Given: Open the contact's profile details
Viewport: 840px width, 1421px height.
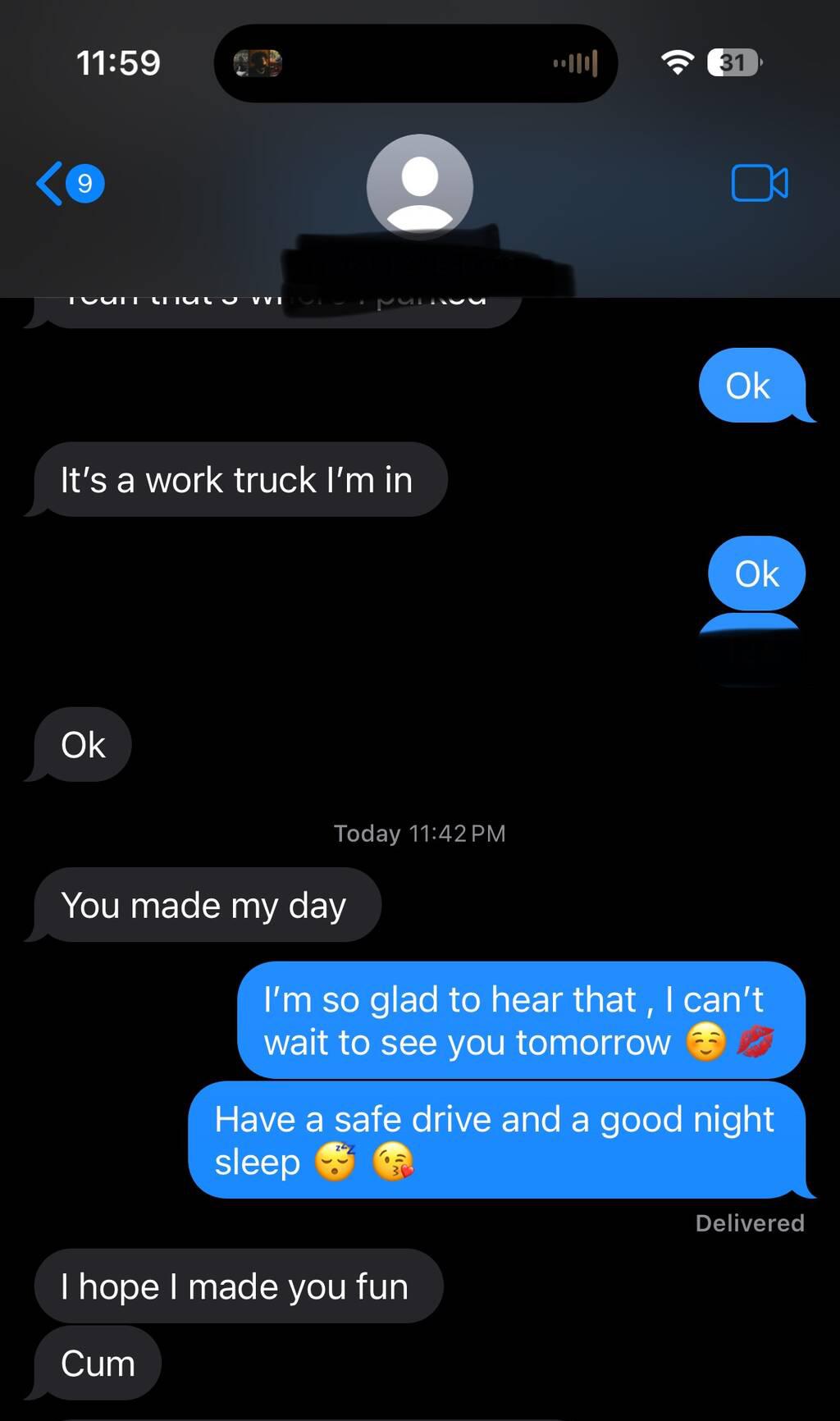Looking at the screenshot, I should (x=419, y=187).
